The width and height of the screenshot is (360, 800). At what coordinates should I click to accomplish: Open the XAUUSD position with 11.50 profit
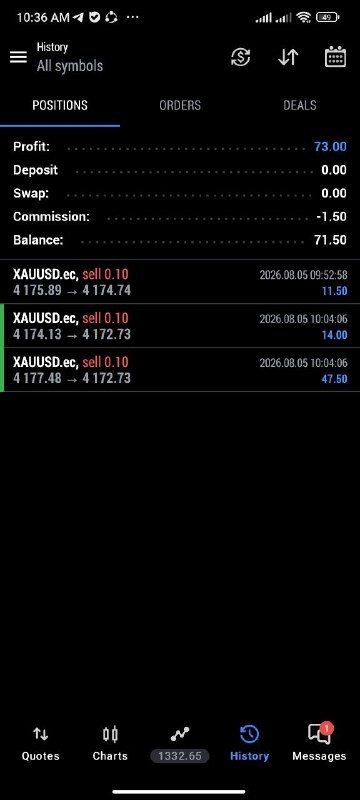pyautogui.click(x=180, y=282)
